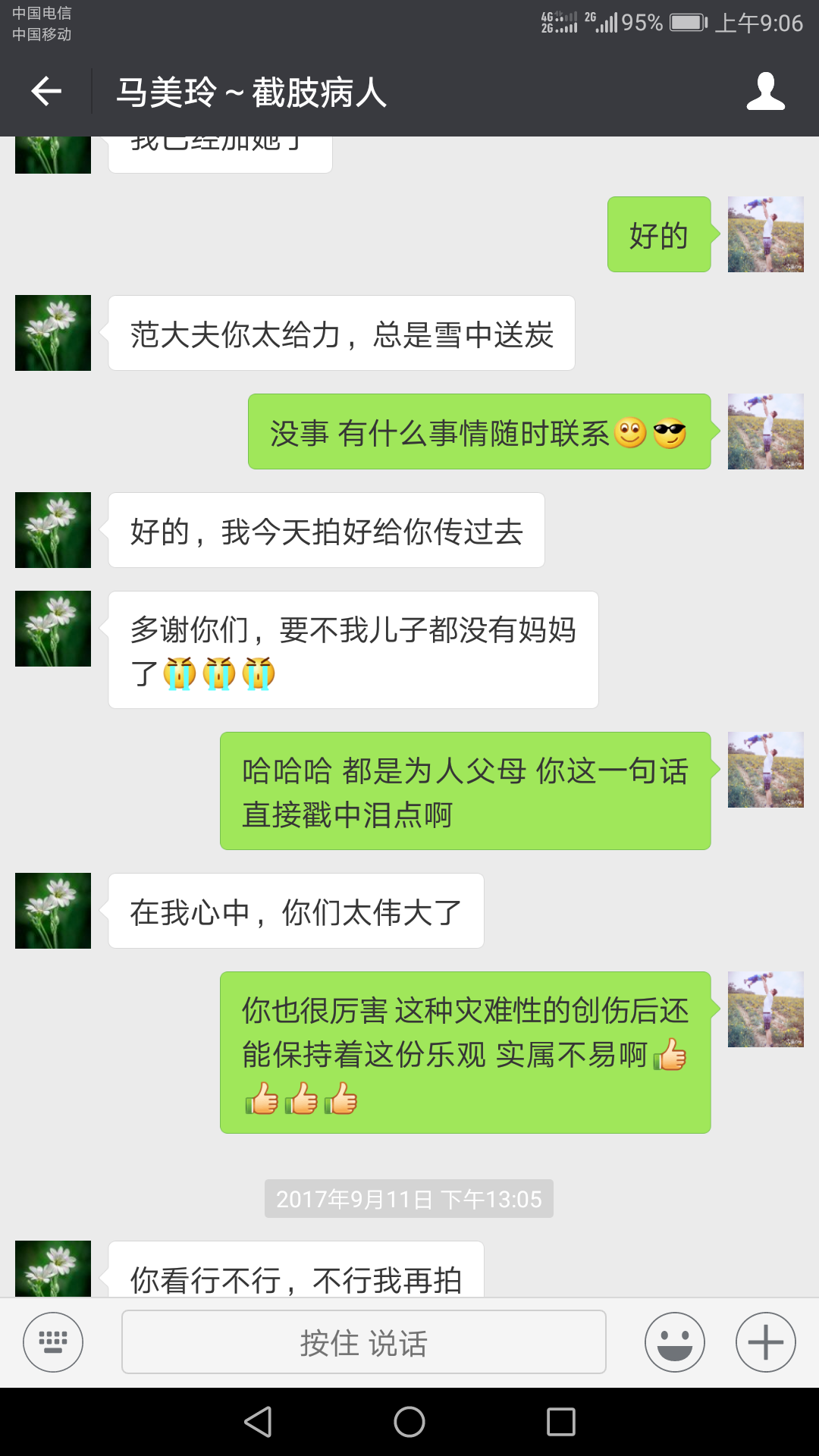Open the plus attachments menu
The image size is (819, 1456).
pyautogui.click(x=765, y=1341)
